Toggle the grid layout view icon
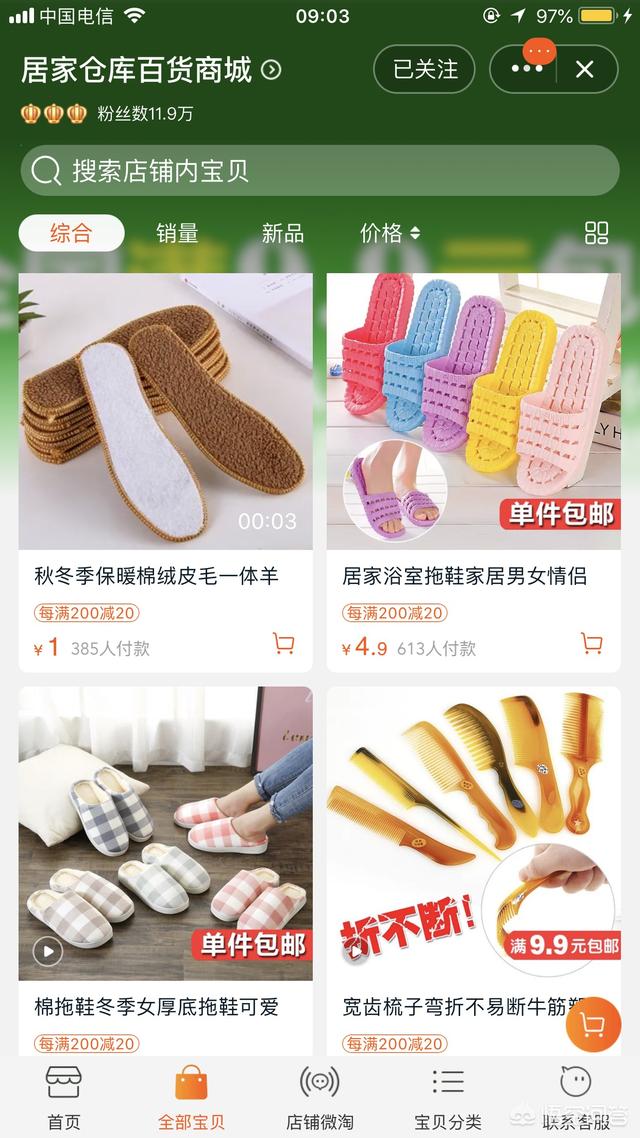 596,233
